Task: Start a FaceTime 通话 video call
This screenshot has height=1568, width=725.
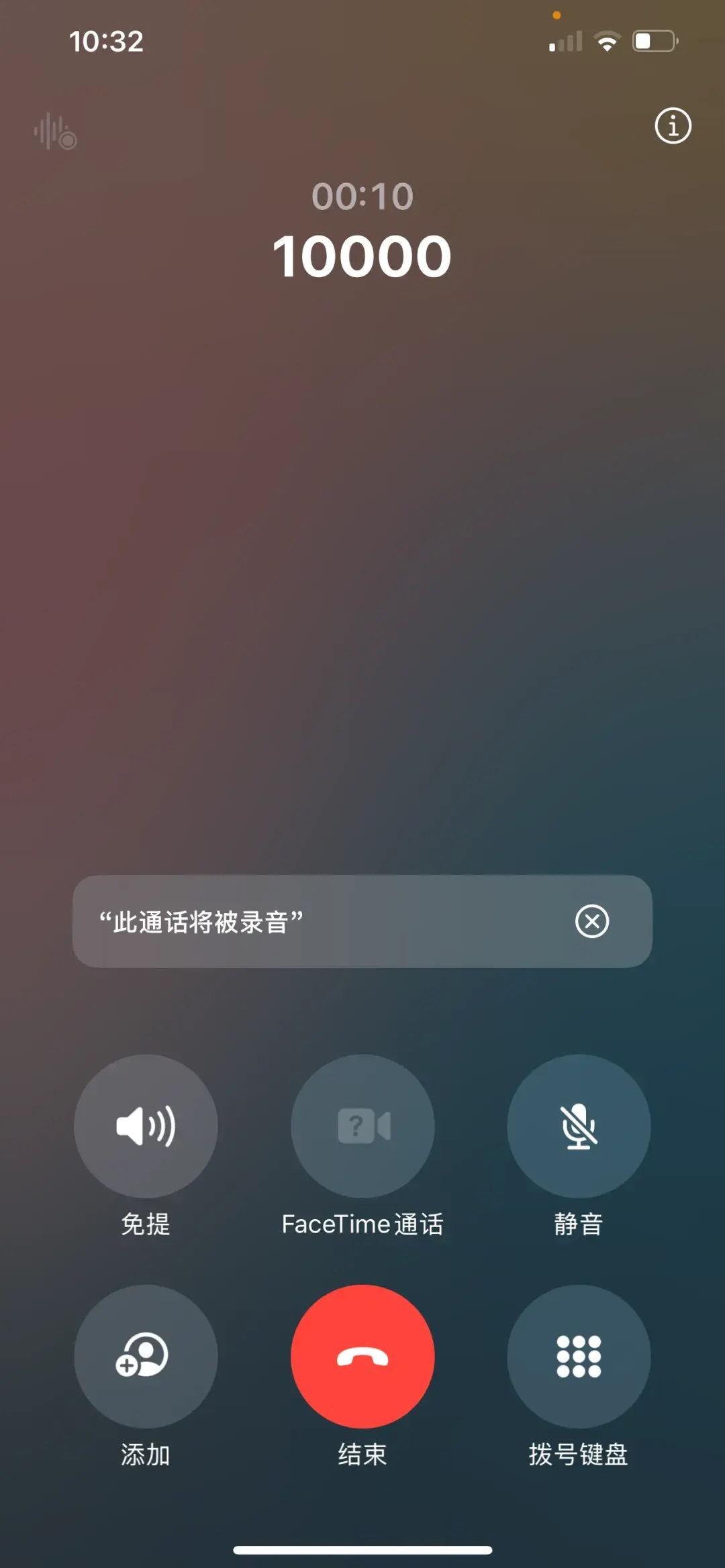Action: [x=362, y=1127]
